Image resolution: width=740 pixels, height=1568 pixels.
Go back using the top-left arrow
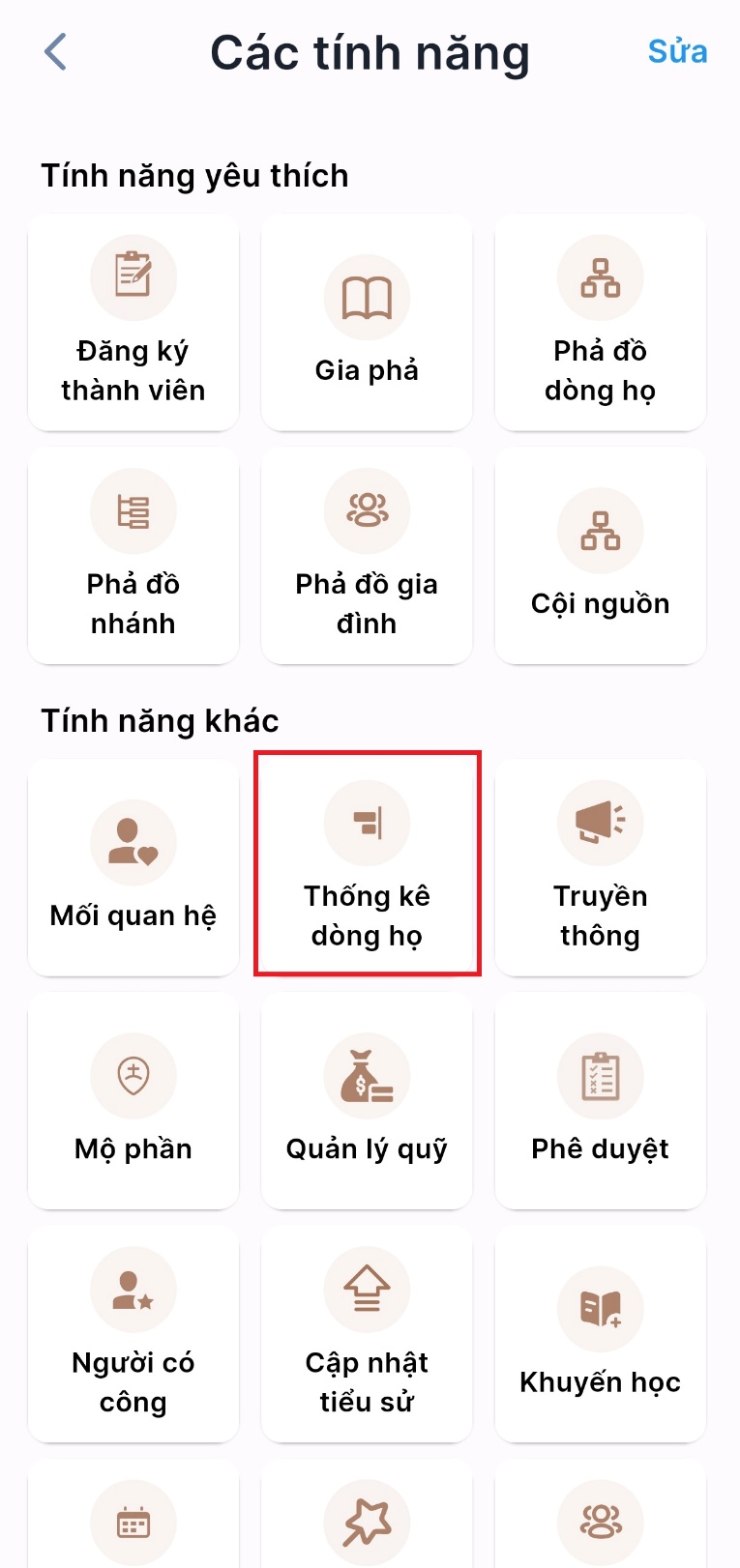coord(56,52)
